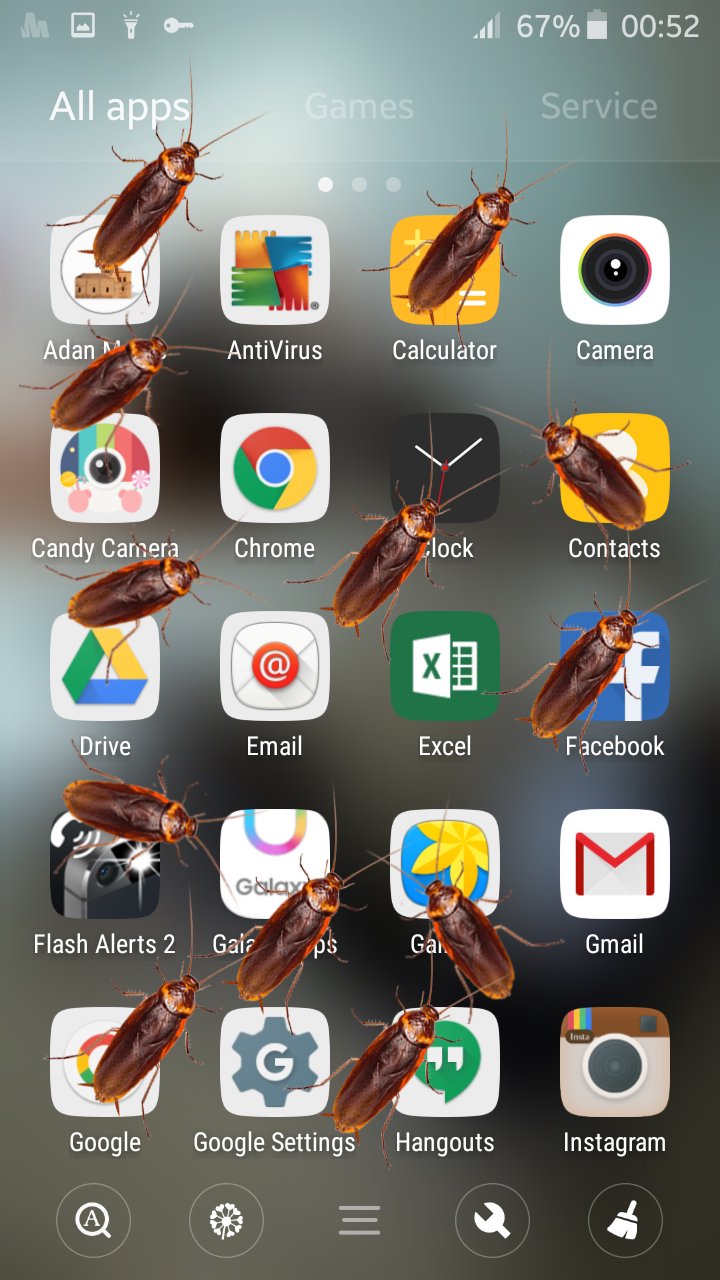Viewport: 720px width, 1280px height.
Task: Open Facebook
Action: pos(614,664)
